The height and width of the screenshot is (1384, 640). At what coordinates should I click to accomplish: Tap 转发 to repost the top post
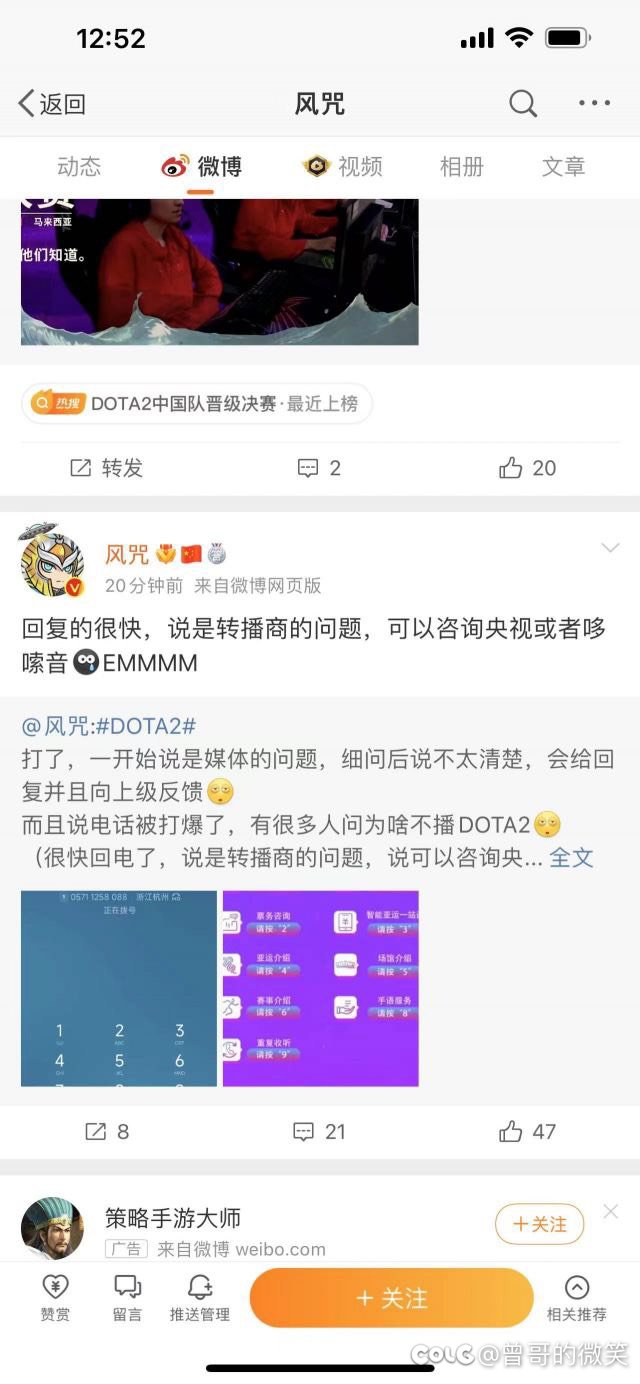click(107, 468)
